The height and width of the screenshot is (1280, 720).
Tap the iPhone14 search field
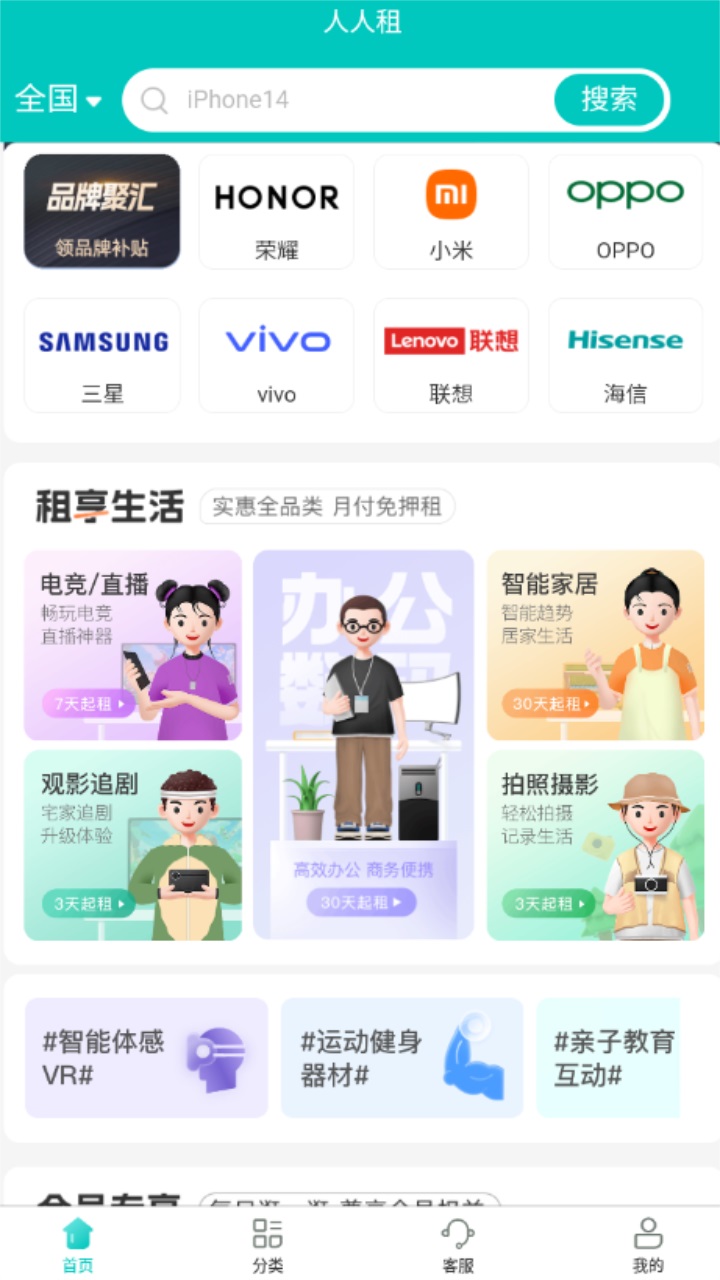coord(340,100)
